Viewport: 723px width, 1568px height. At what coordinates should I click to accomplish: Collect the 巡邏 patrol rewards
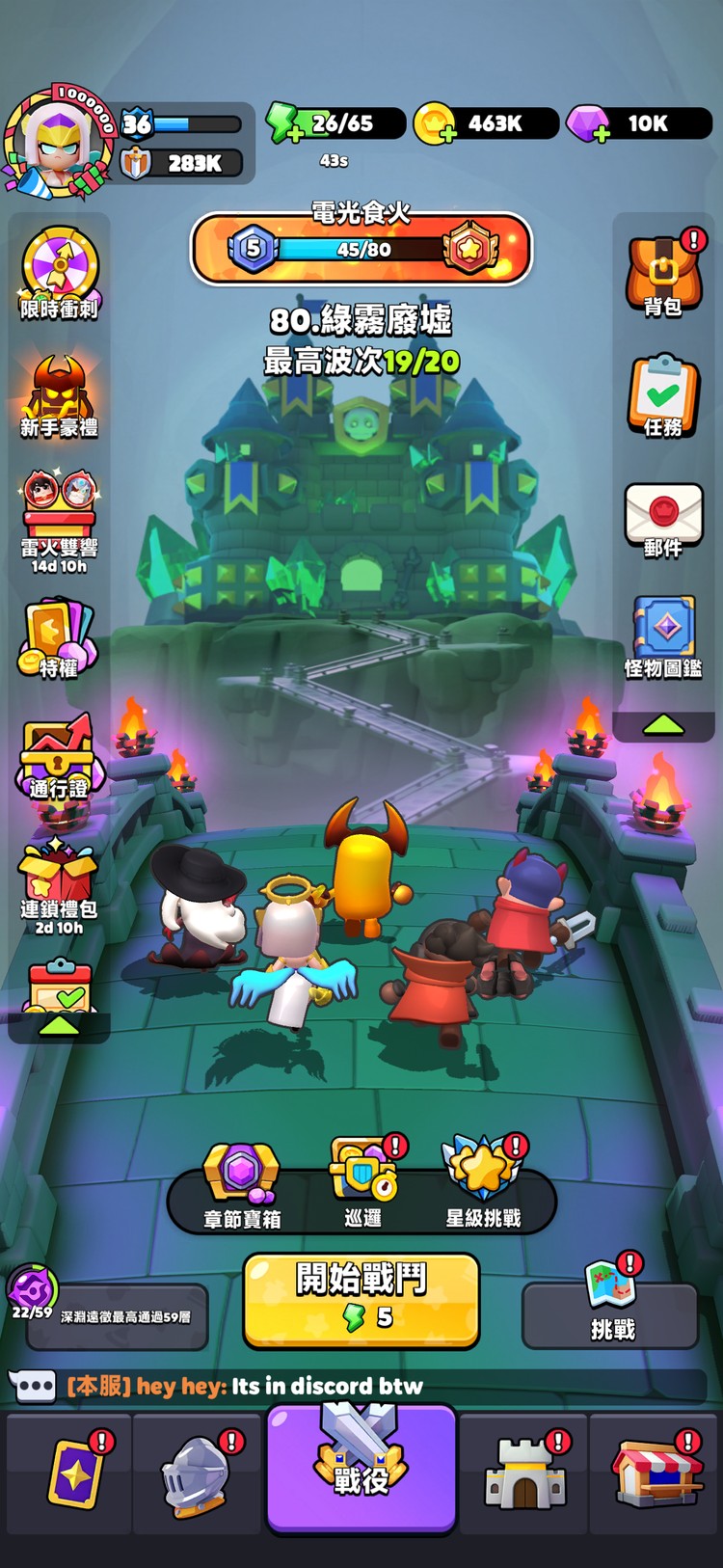(x=362, y=1184)
